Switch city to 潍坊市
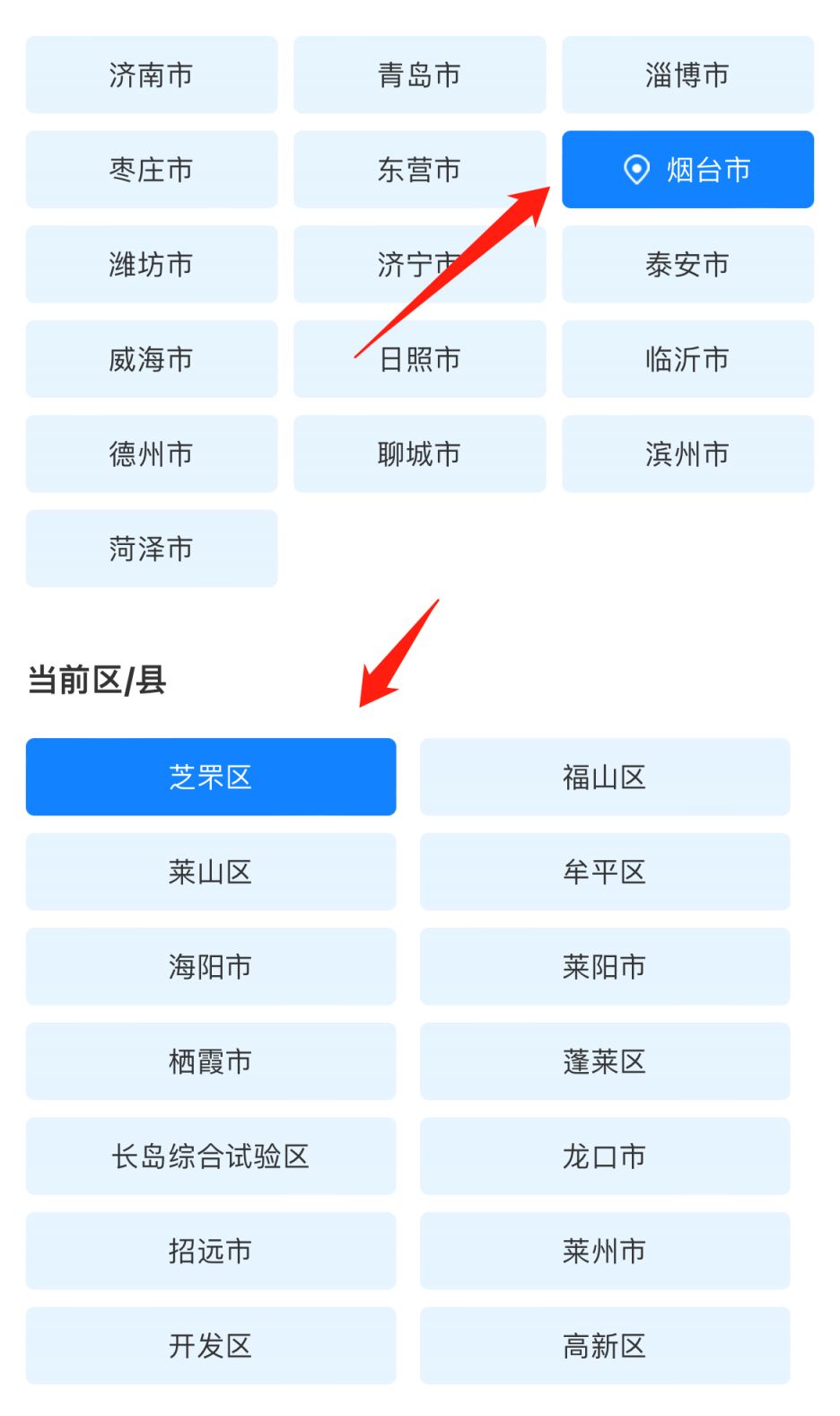This screenshot has height=1416, width=840. (x=152, y=264)
